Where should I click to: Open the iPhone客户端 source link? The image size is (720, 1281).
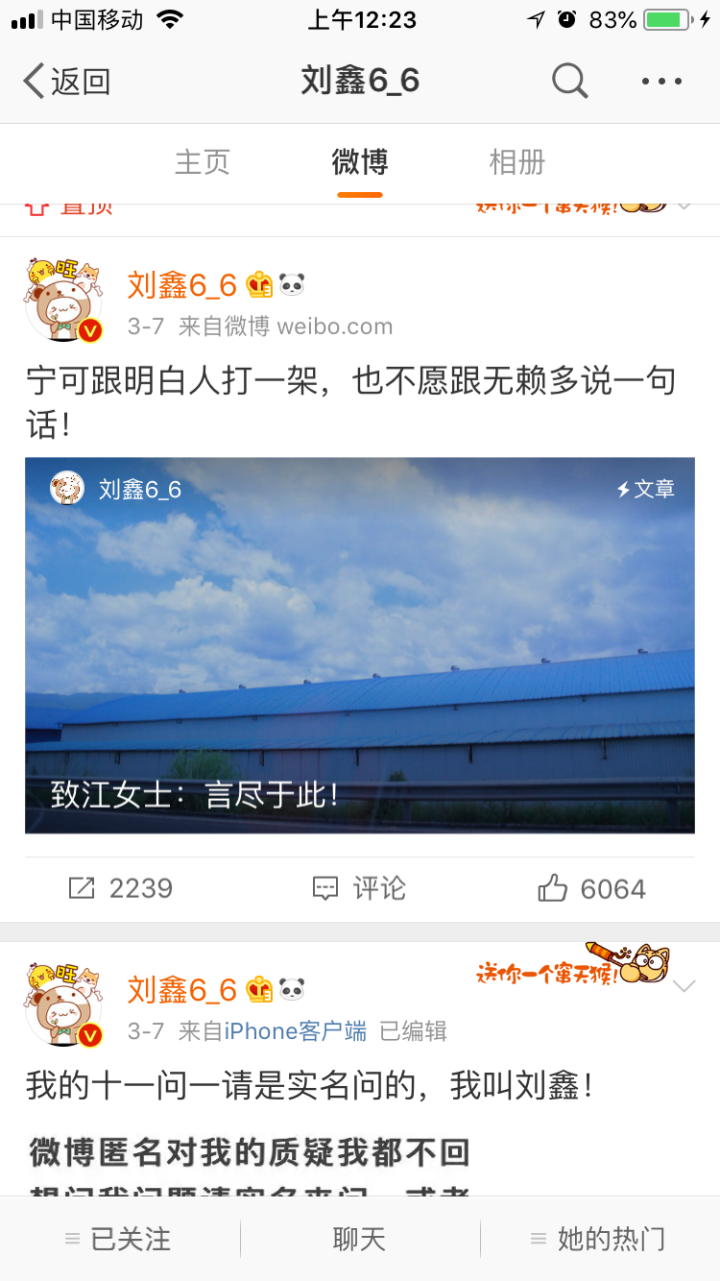(295, 1031)
